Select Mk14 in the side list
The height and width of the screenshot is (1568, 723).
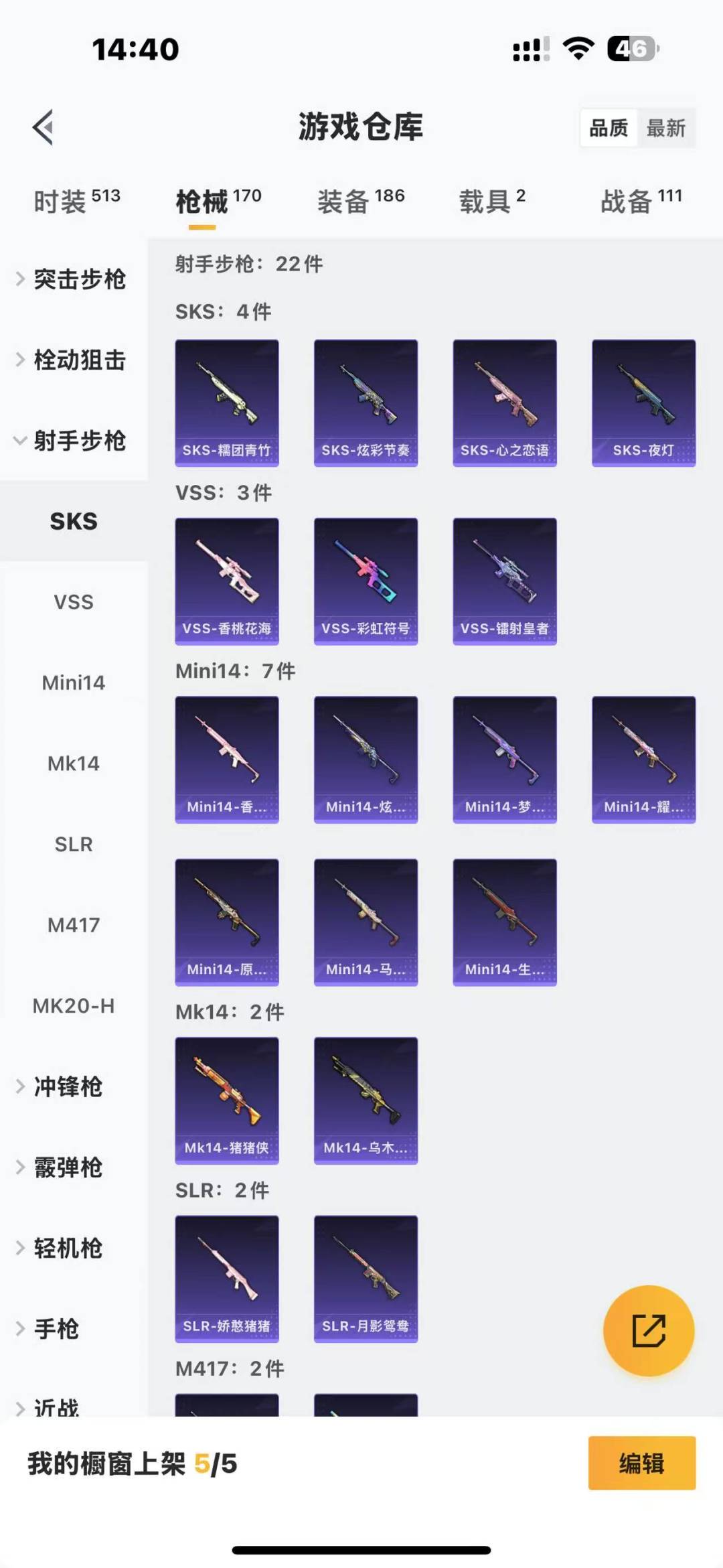[x=74, y=764]
